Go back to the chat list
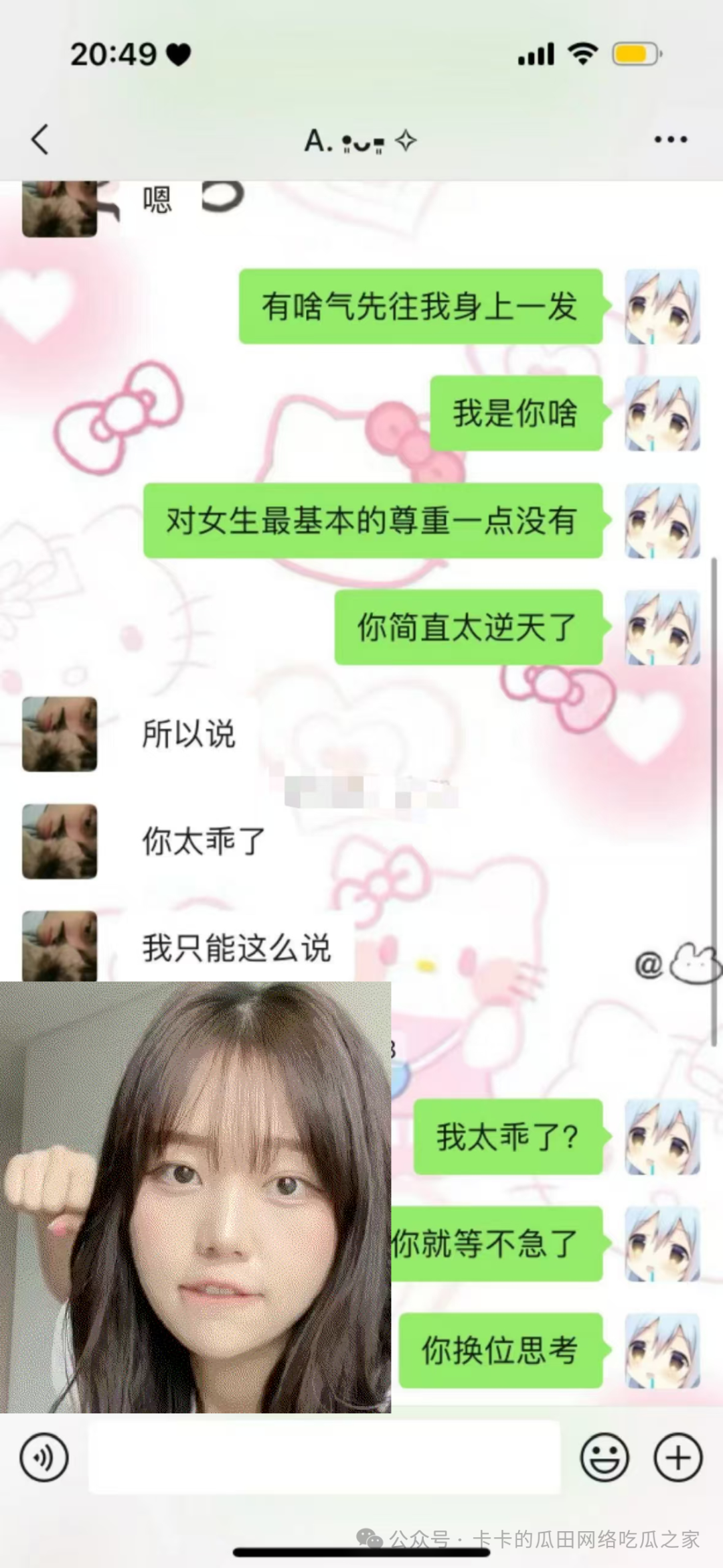723x1568 pixels. pyautogui.click(x=40, y=140)
